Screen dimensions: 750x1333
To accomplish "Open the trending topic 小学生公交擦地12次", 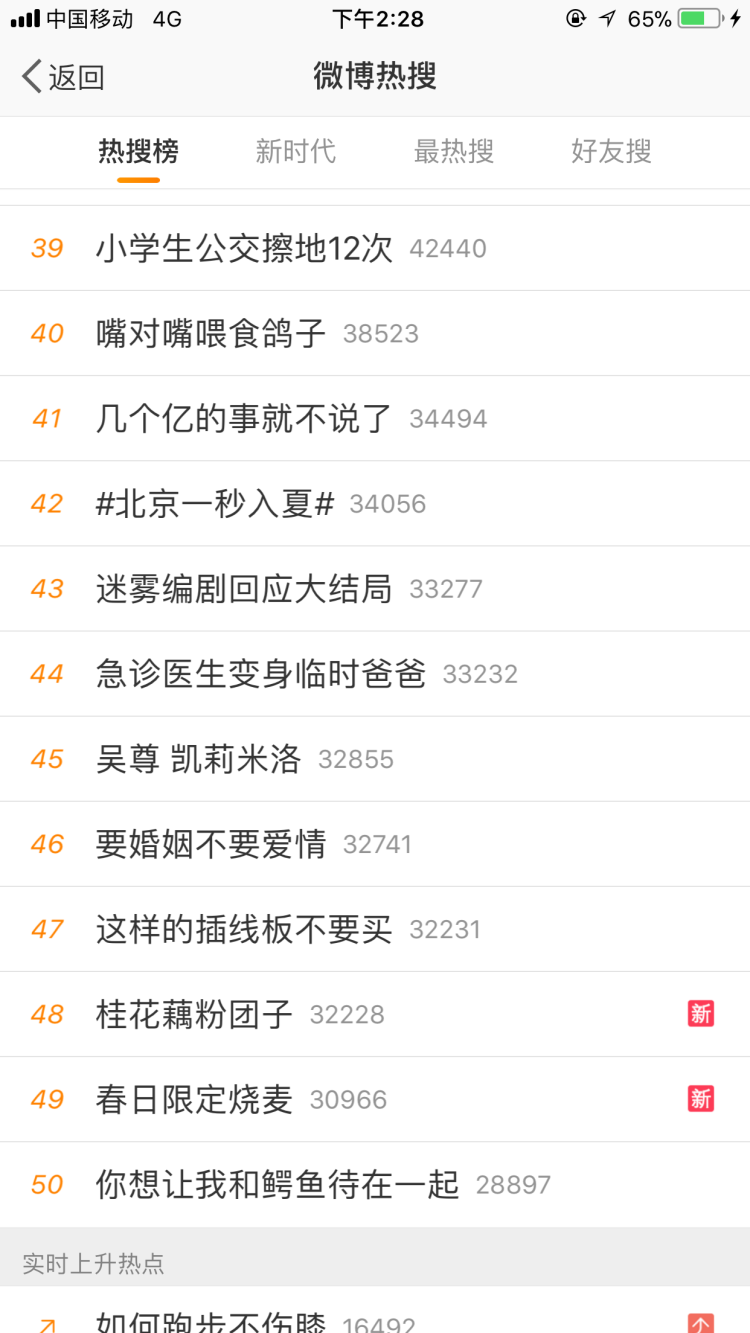I will point(375,248).
